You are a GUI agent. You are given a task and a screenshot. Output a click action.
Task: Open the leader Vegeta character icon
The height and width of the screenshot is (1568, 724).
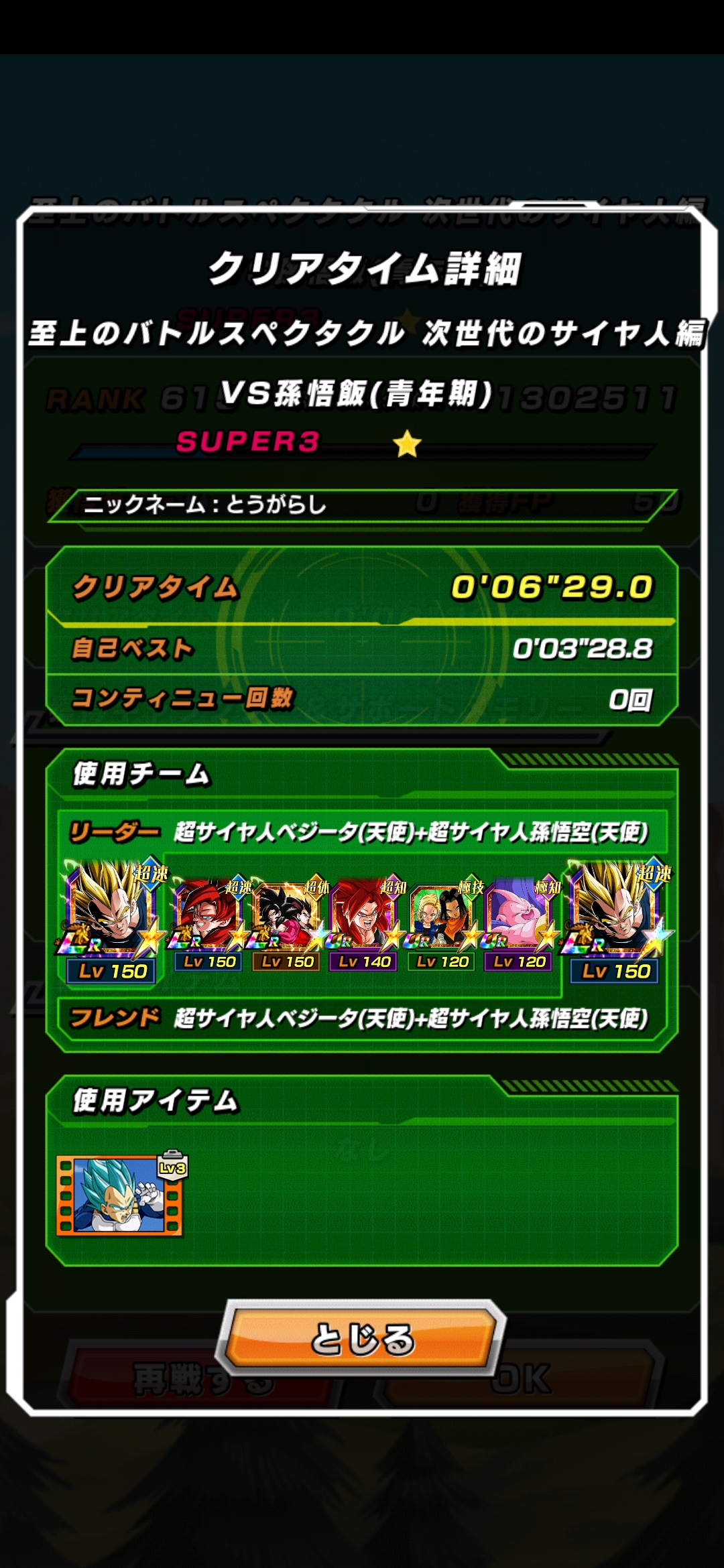(x=112, y=921)
